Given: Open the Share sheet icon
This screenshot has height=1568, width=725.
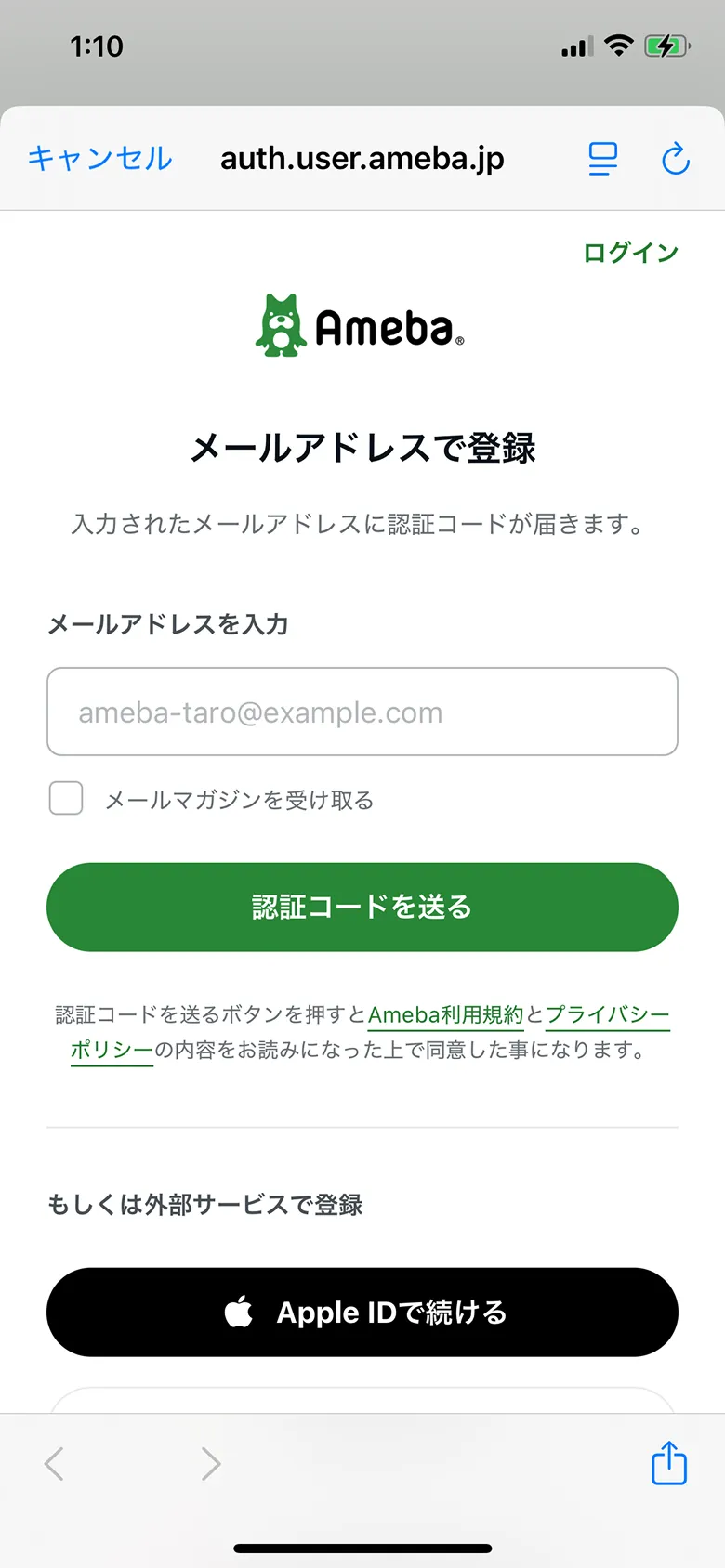Looking at the screenshot, I should click(668, 1464).
